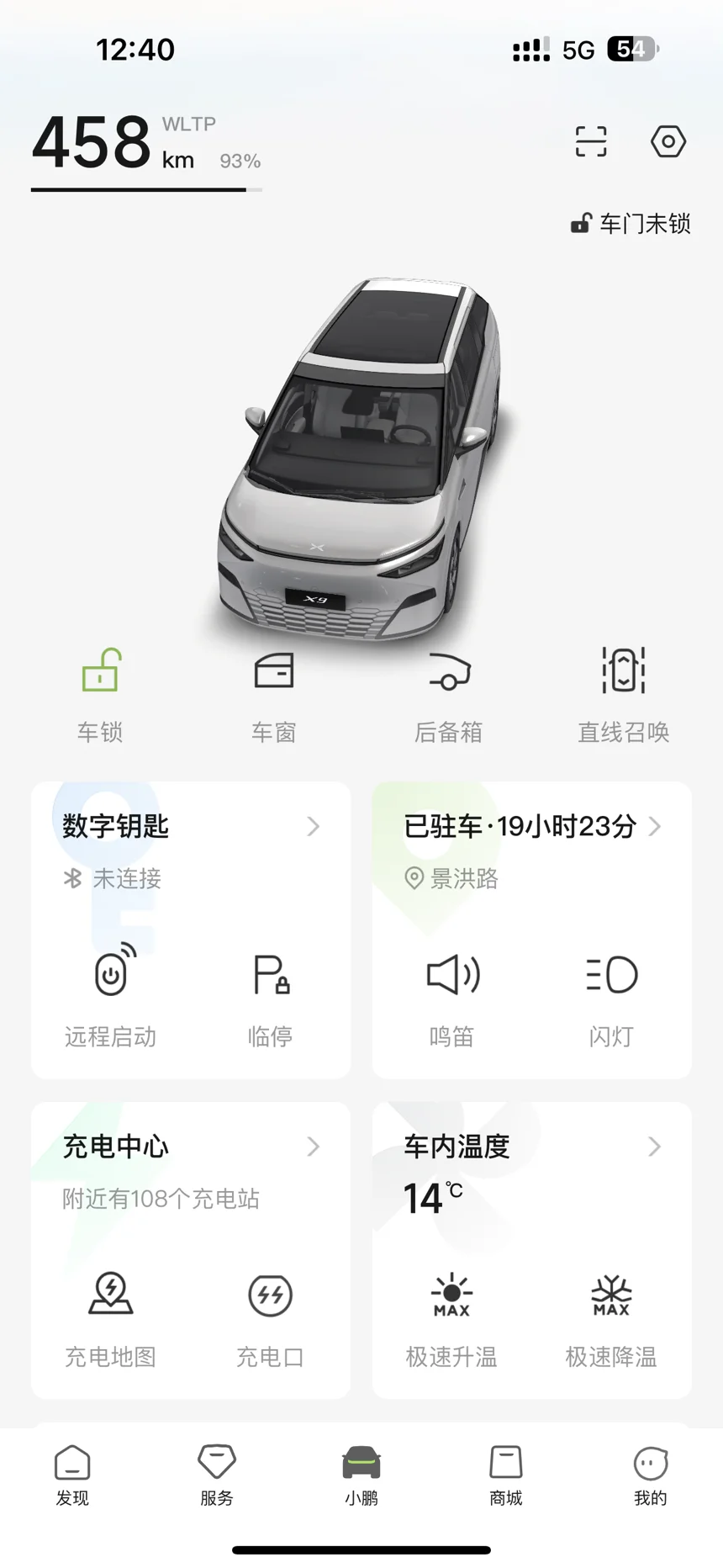Open 车内温度 cabin temperature details
723x1568 pixels.
click(531, 1147)
